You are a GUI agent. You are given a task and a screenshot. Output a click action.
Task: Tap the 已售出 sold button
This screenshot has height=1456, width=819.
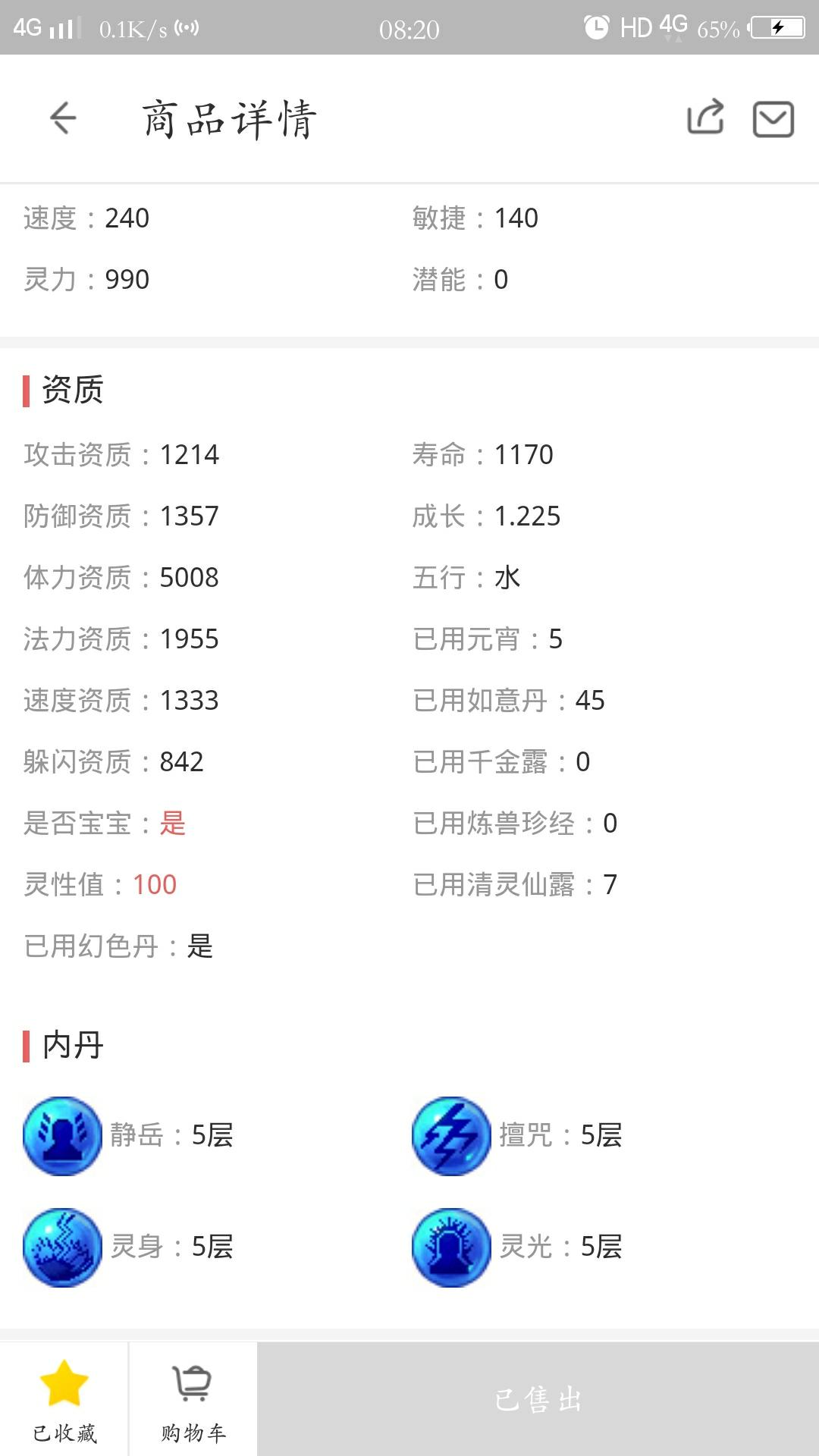click(538, 1399)
